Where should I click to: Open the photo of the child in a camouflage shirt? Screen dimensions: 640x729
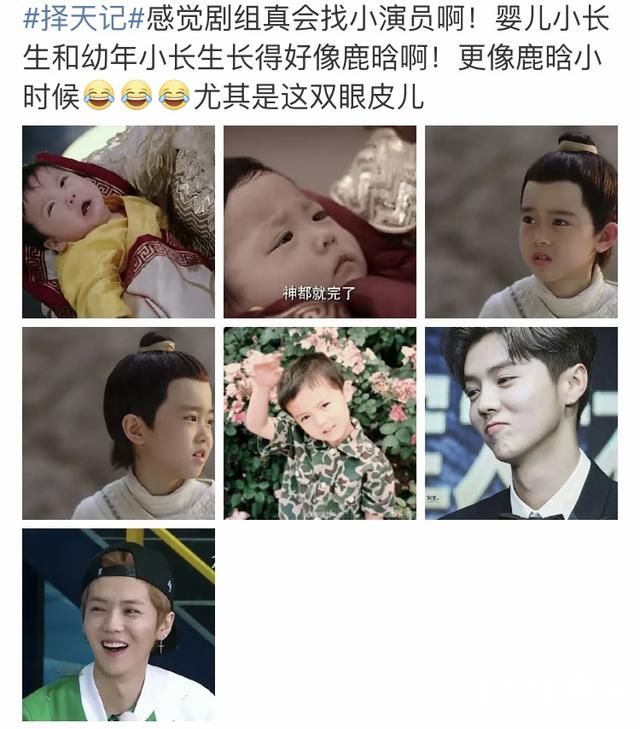[x=319, y=423]
